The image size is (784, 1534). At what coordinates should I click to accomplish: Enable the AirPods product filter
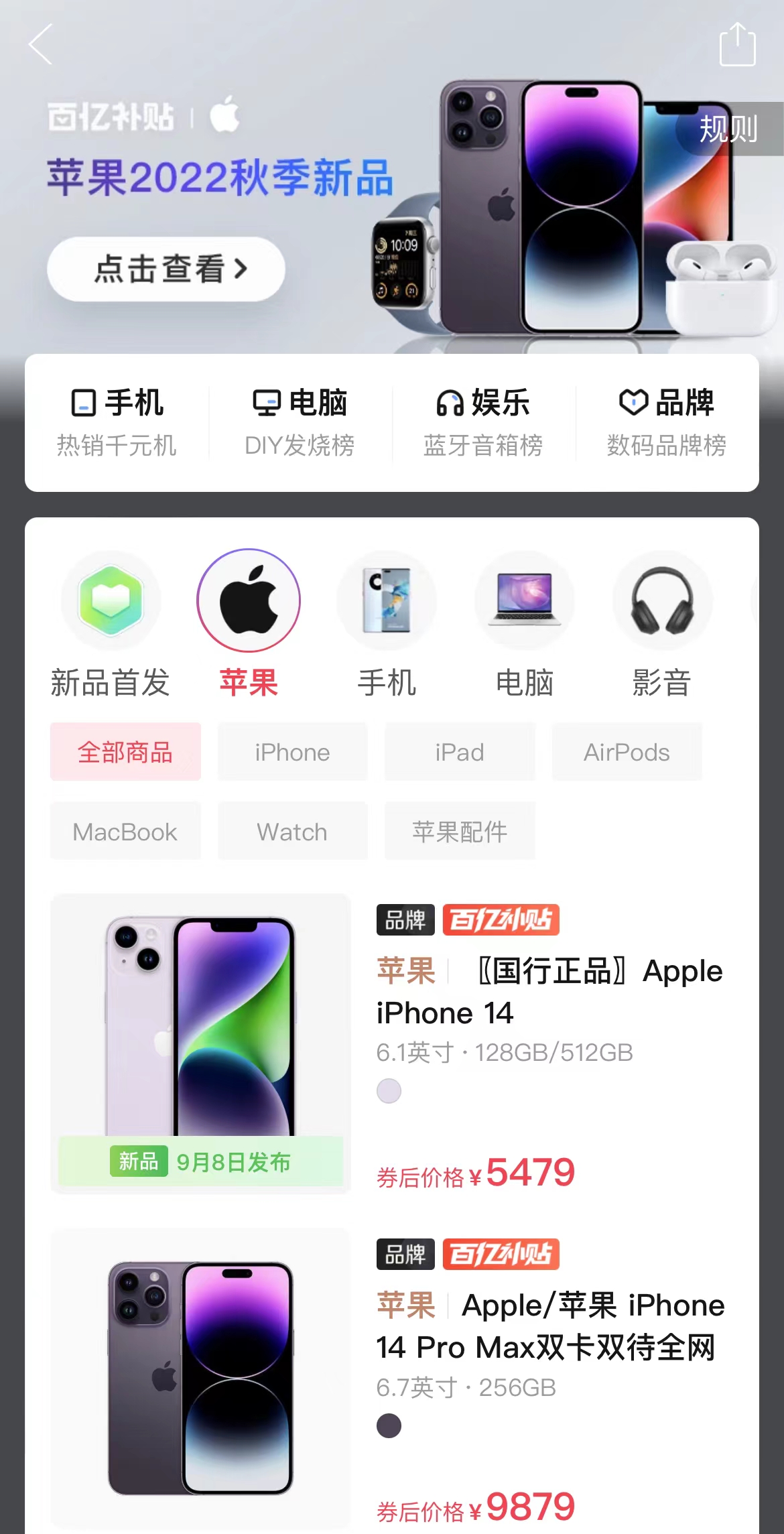pyautogui.click(x=626, y=751)
